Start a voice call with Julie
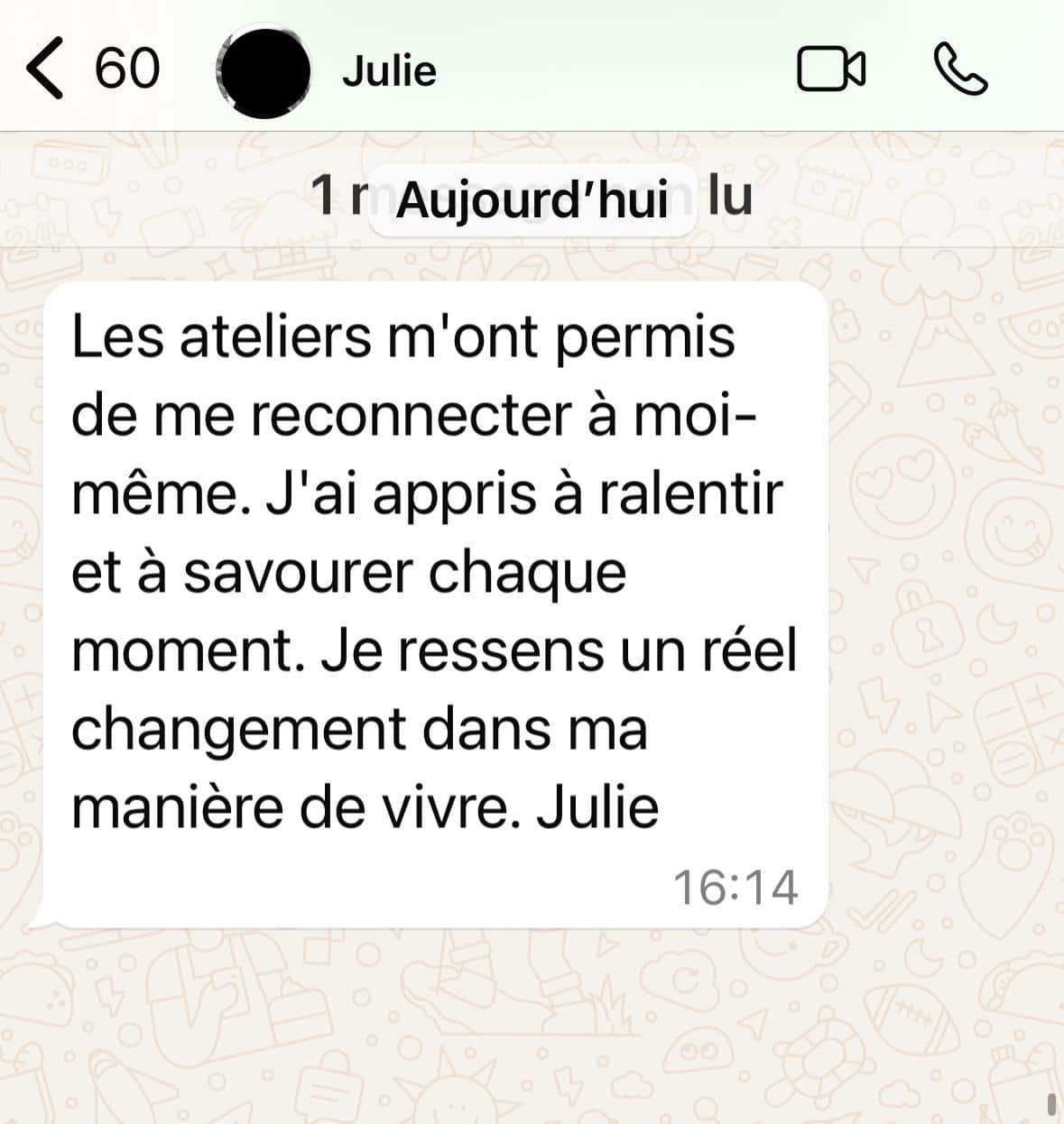The width and height of the screenshot is (1064, 1124). coord(960,69)
